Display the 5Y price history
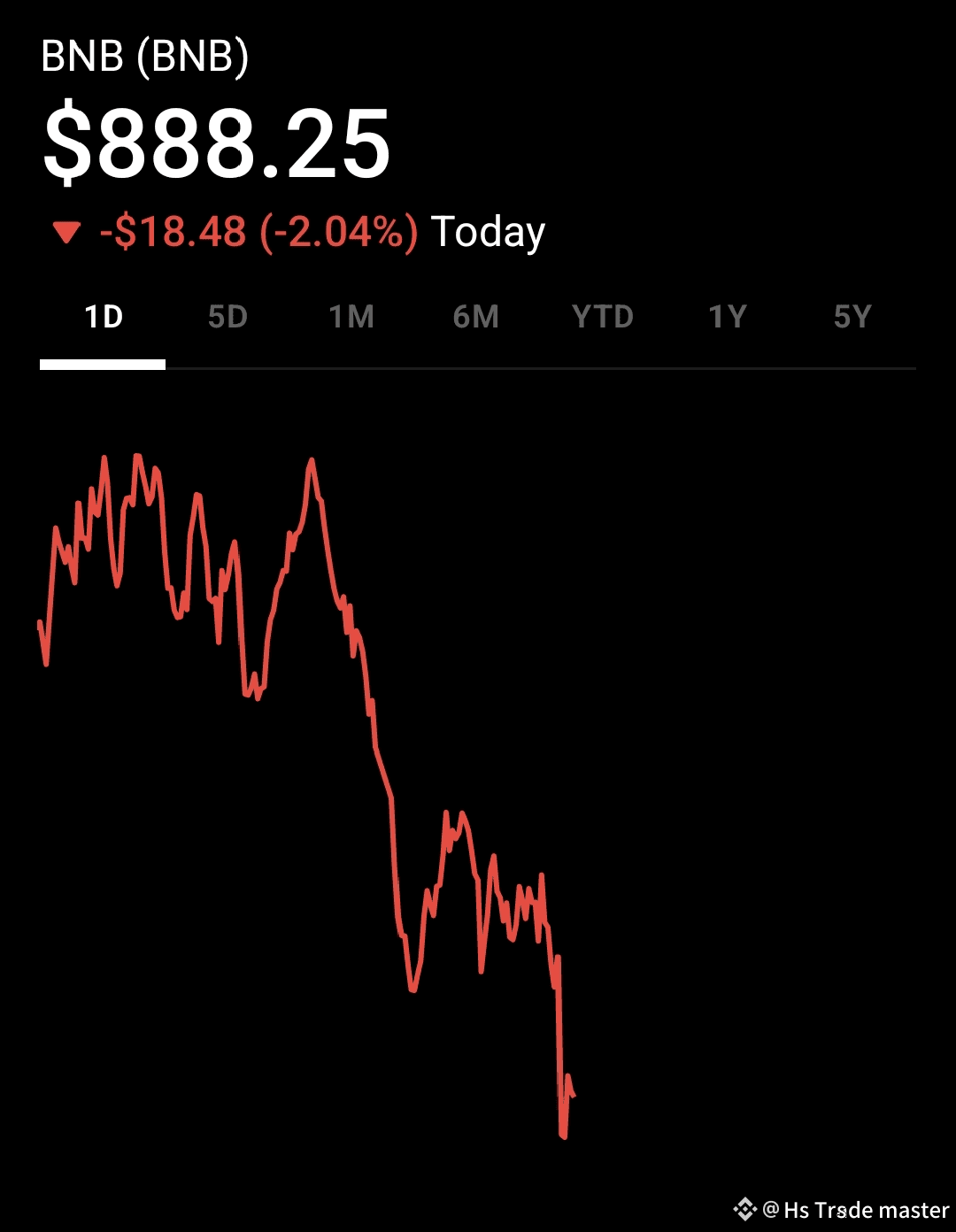 852,317
